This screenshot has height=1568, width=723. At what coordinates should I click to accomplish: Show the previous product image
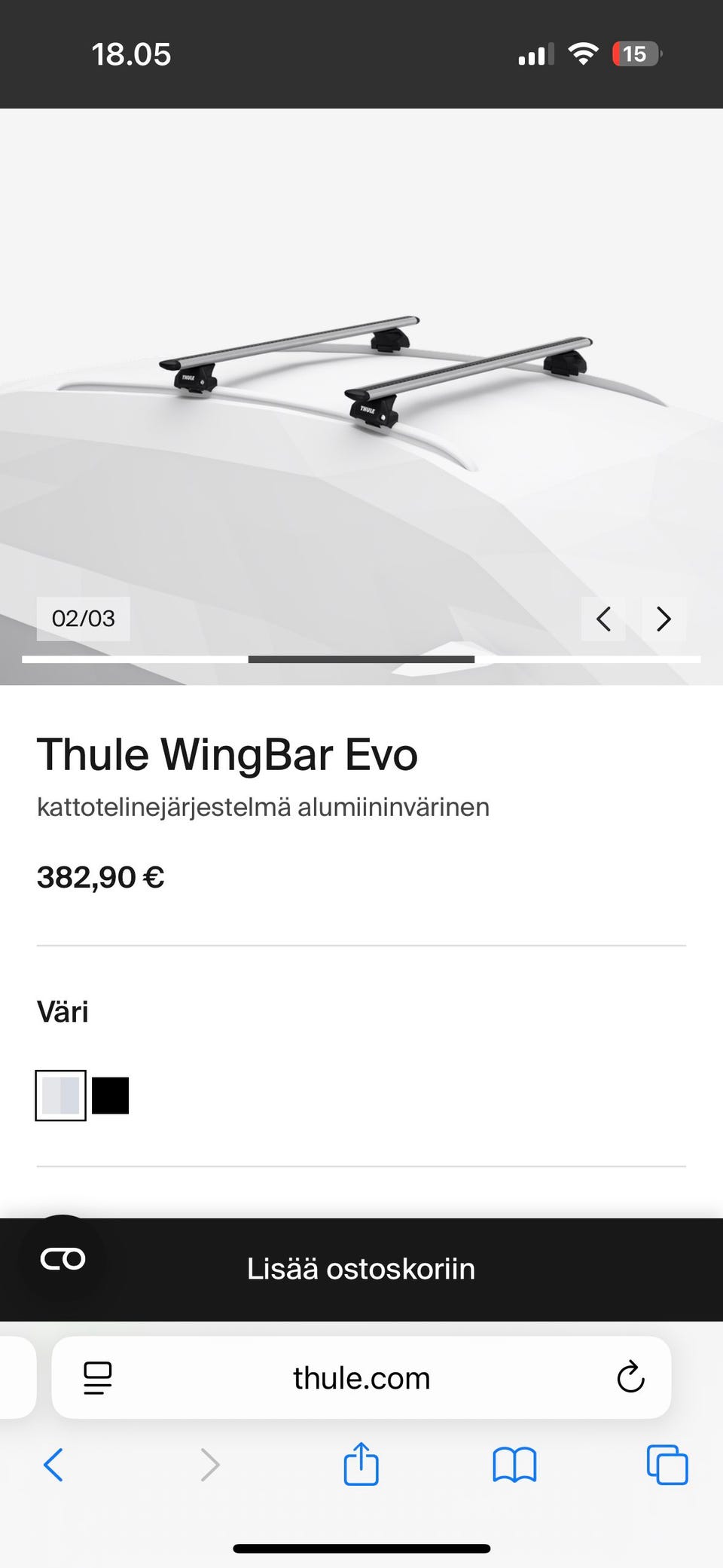tap(603, 619)
